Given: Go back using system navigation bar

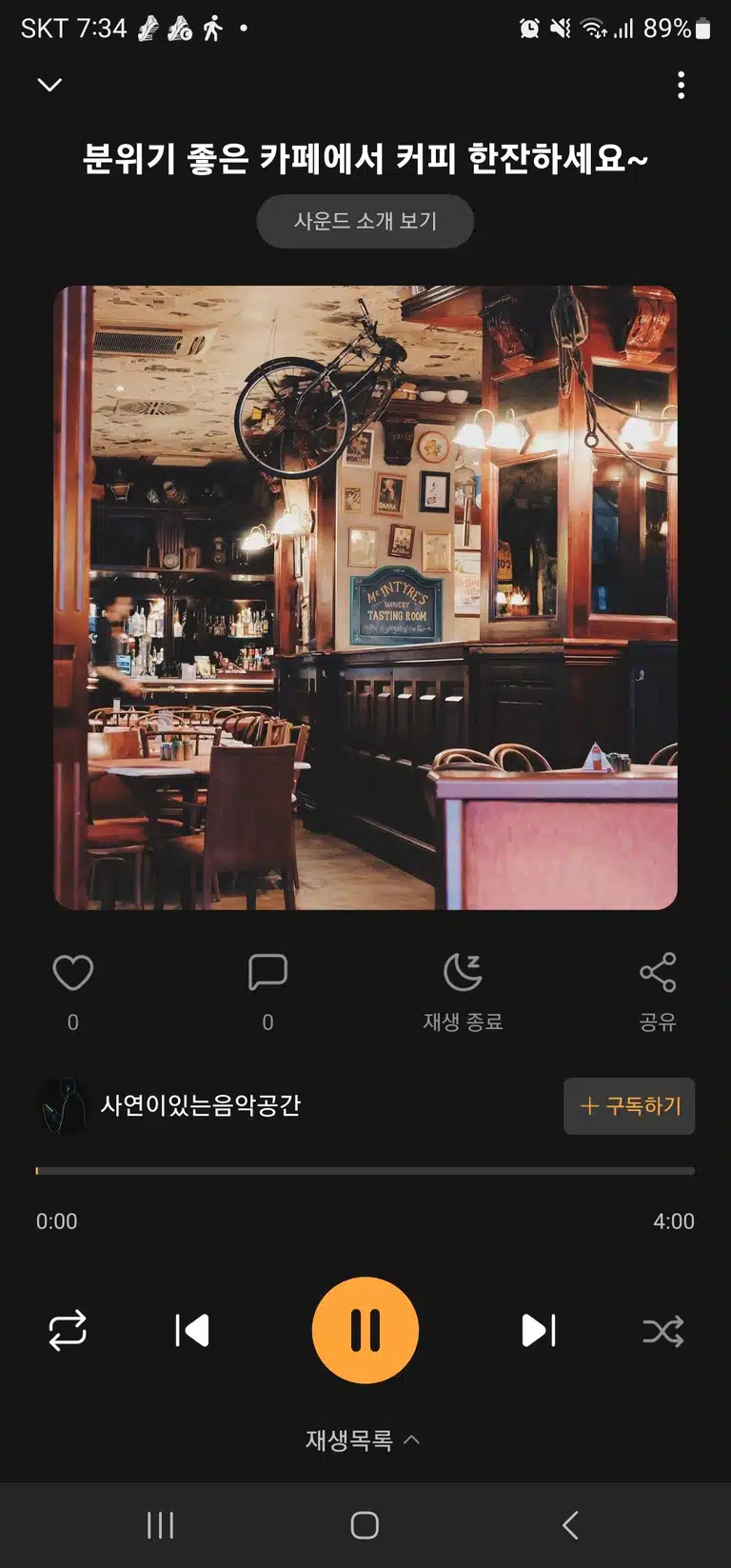Looking at the screenshot, I should (570, 1525).
